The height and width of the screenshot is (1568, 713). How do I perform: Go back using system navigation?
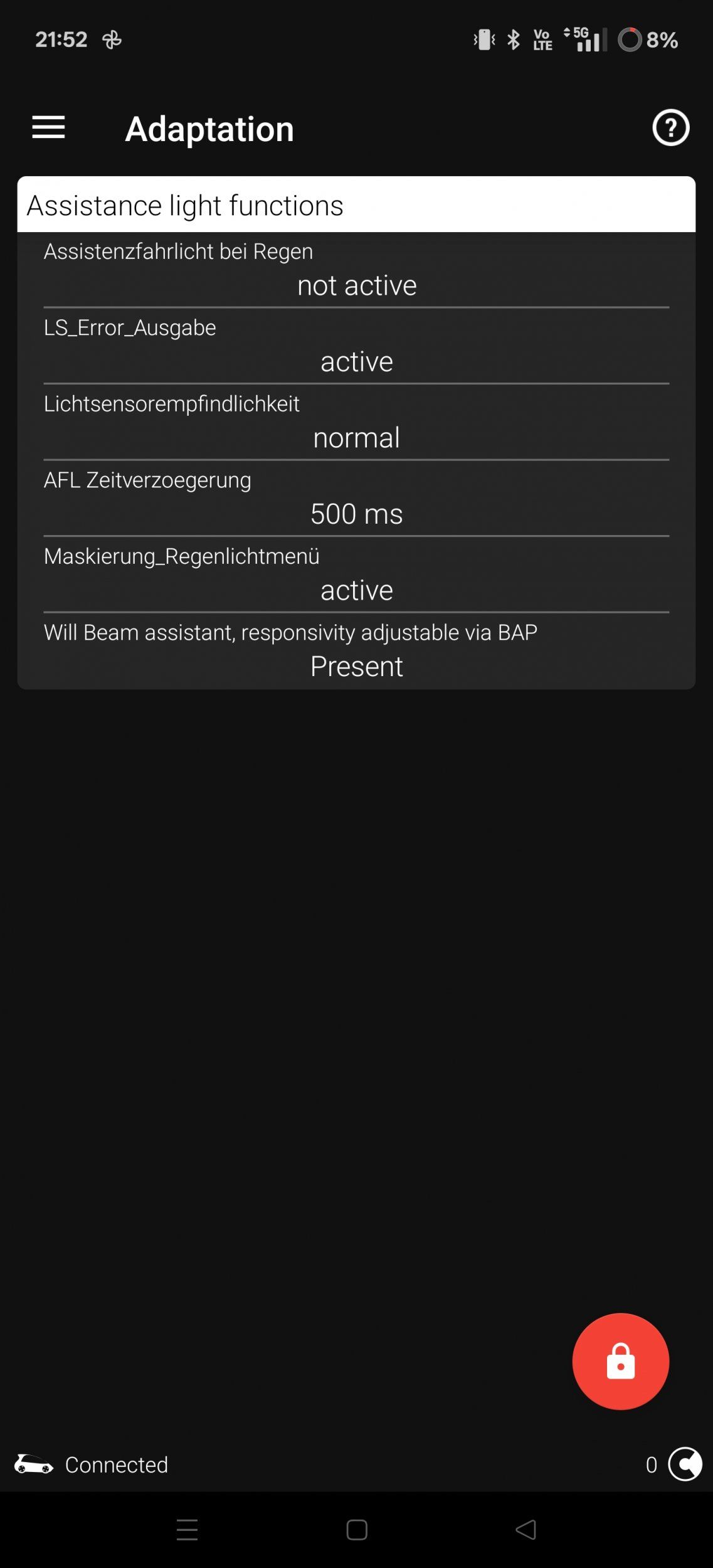point(526,1530)
